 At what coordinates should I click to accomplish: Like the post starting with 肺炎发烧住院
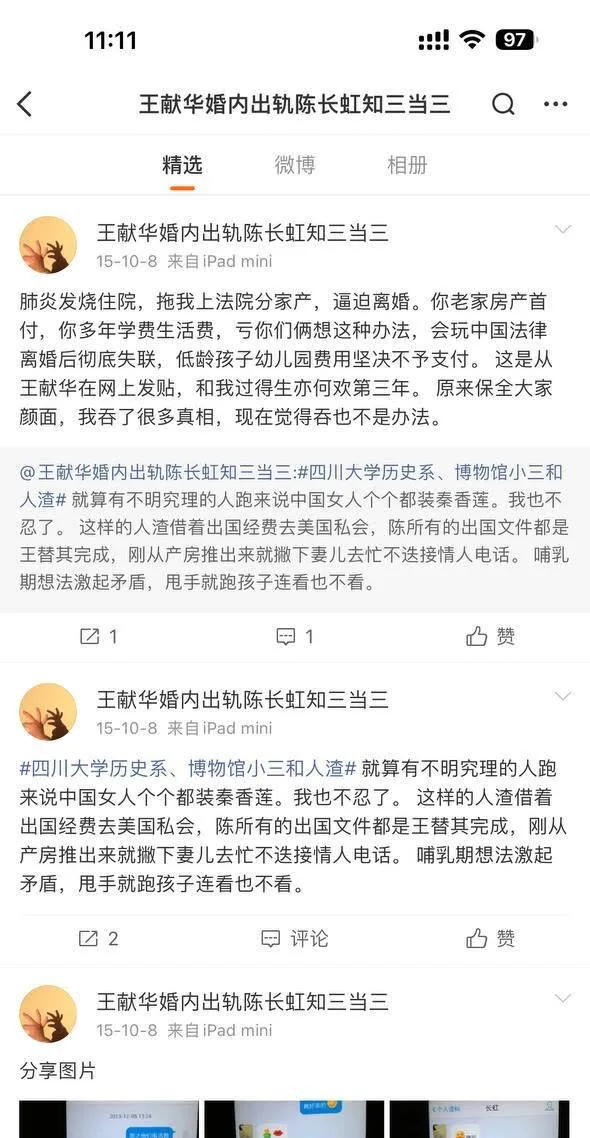[x=491, y=637]
